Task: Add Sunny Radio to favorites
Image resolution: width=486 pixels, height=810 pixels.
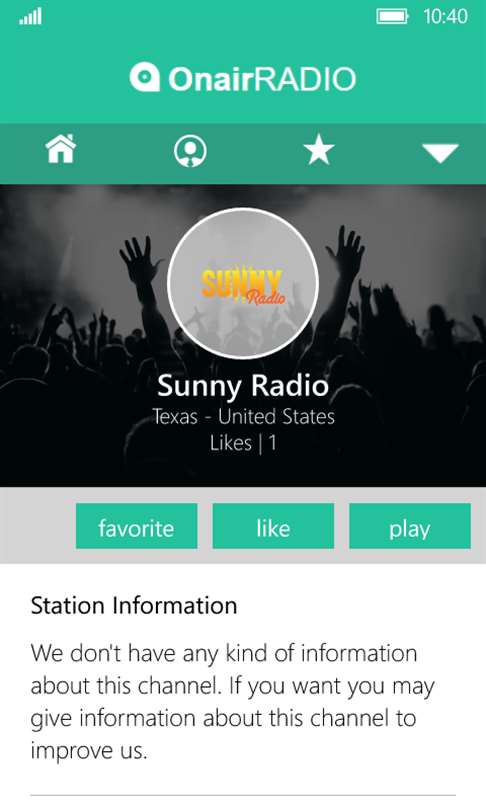Action: [x=136, y=526]
